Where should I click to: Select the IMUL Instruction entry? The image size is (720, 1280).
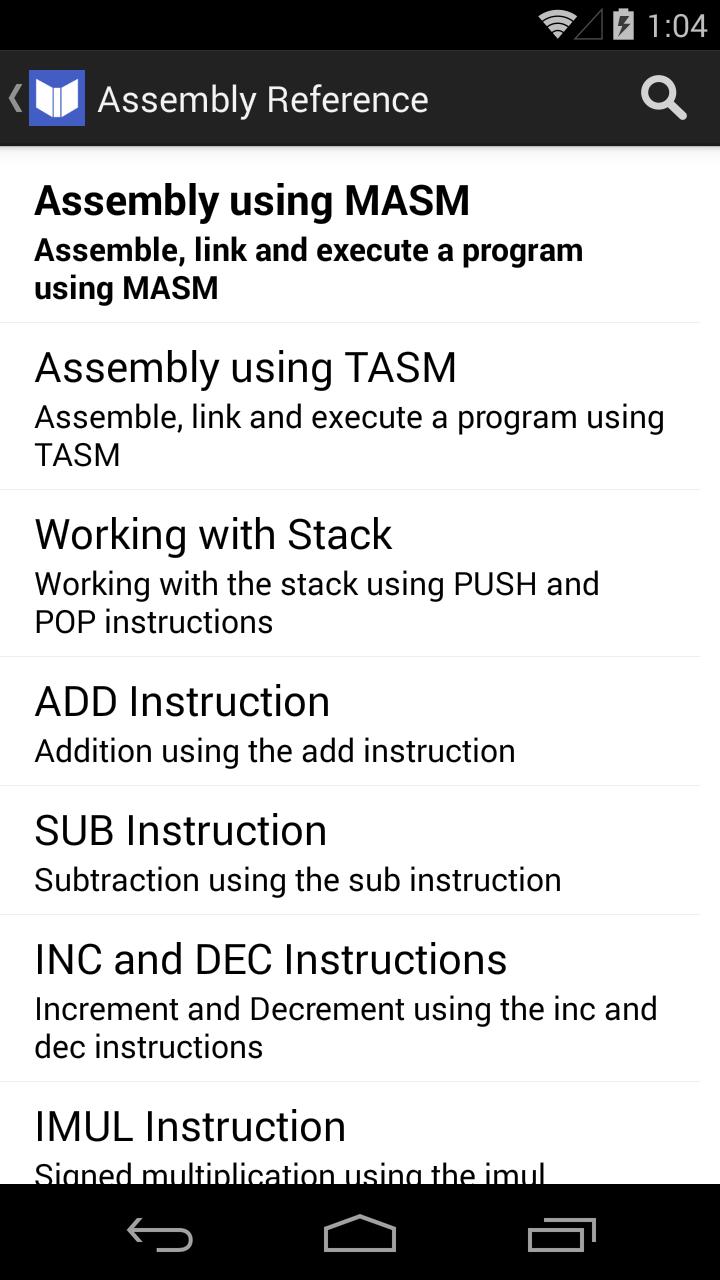click(190, 1126)
